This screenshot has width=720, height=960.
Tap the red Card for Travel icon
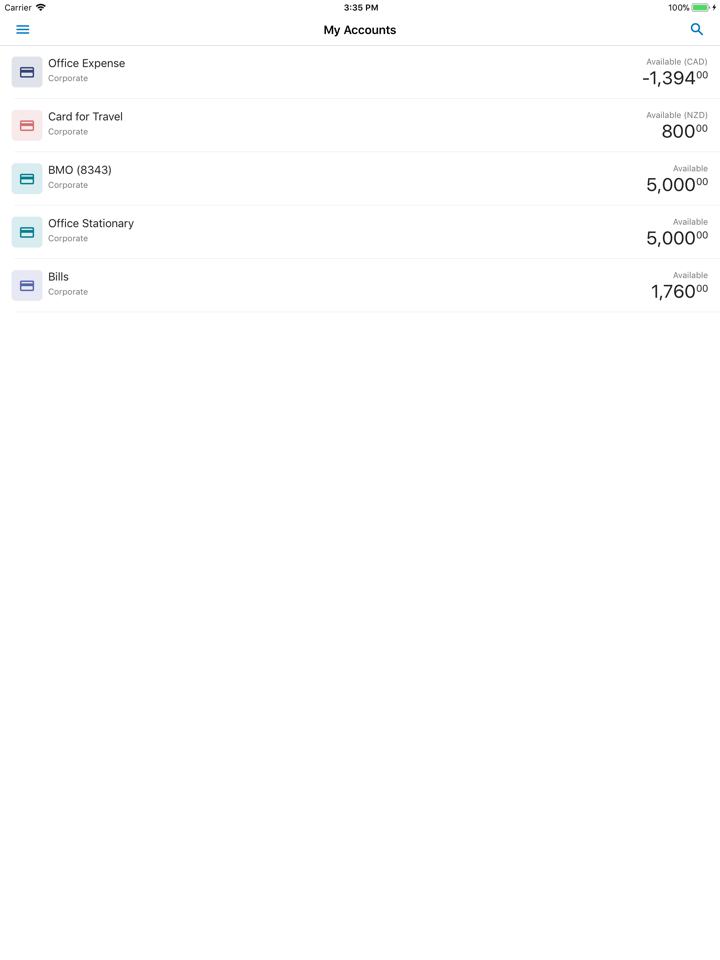[x=26, y=124]
